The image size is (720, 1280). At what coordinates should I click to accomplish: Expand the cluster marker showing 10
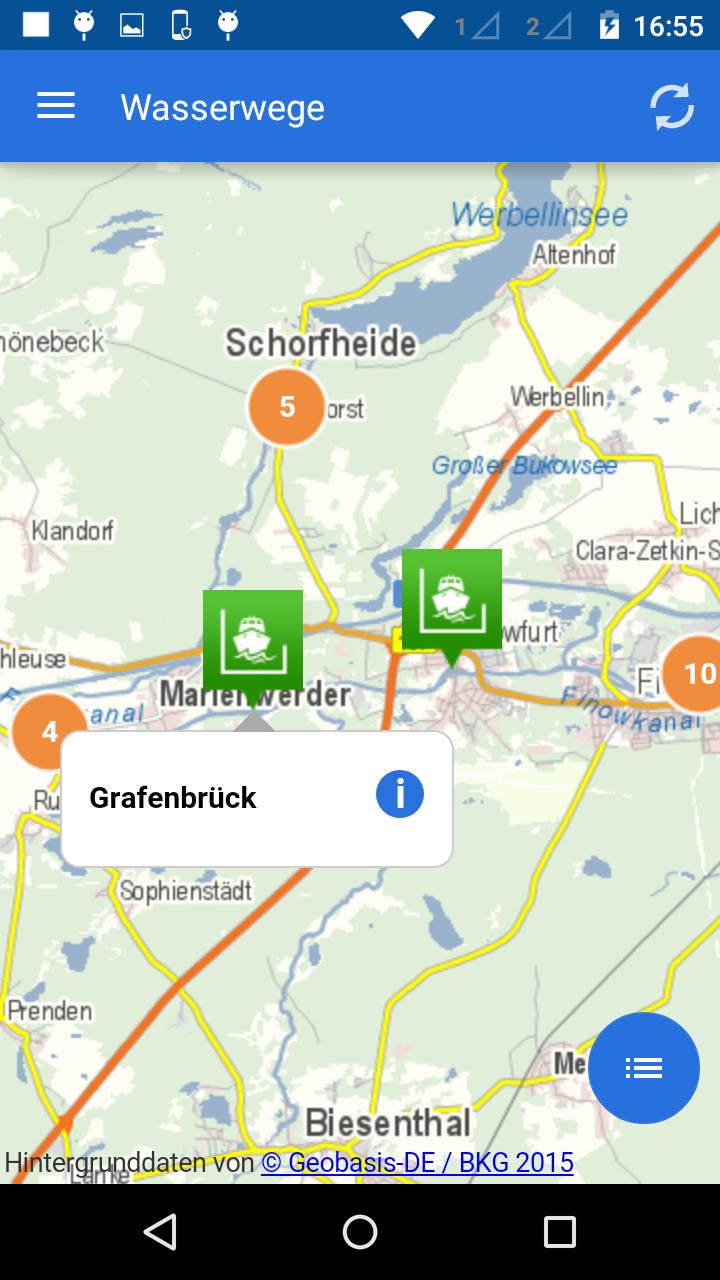695,674
